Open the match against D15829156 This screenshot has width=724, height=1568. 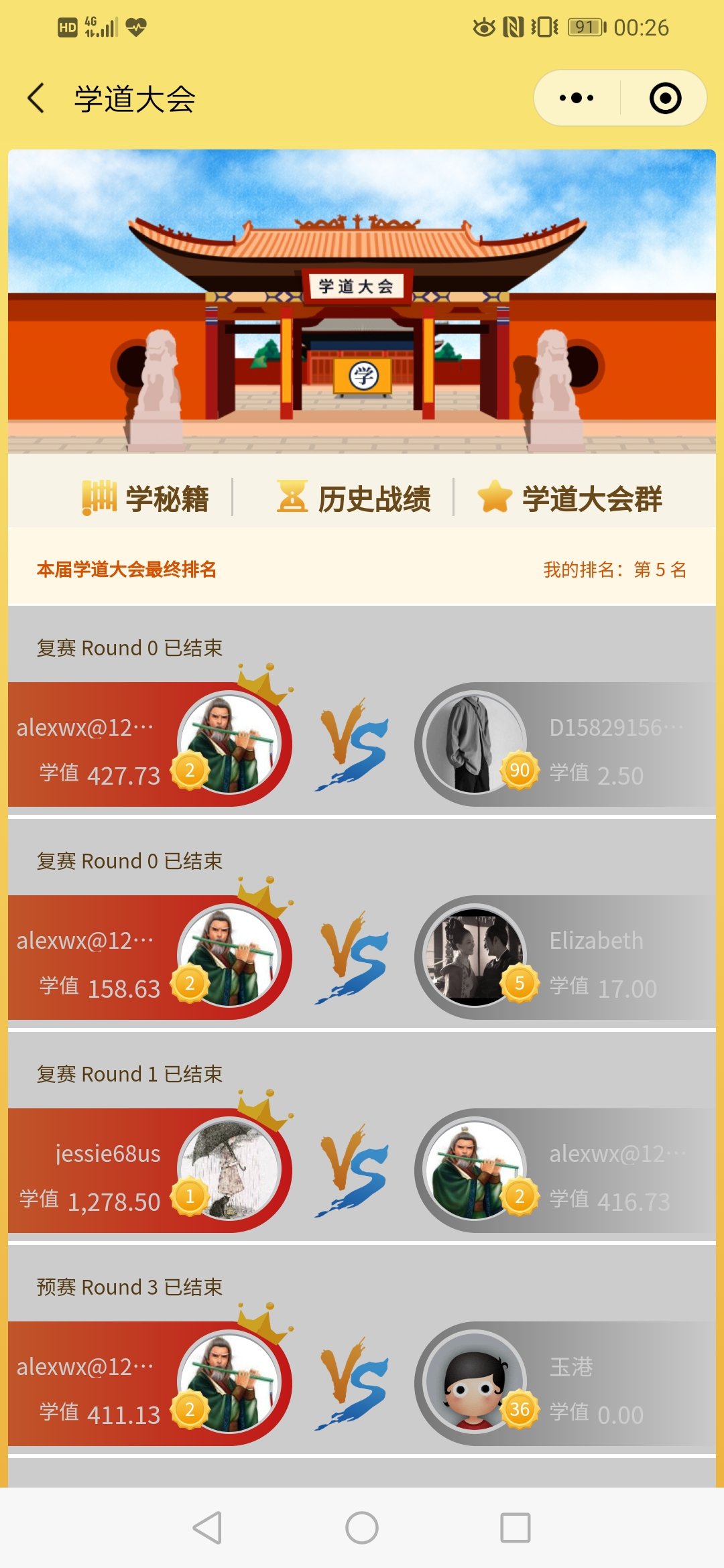(x=362, y=744)
